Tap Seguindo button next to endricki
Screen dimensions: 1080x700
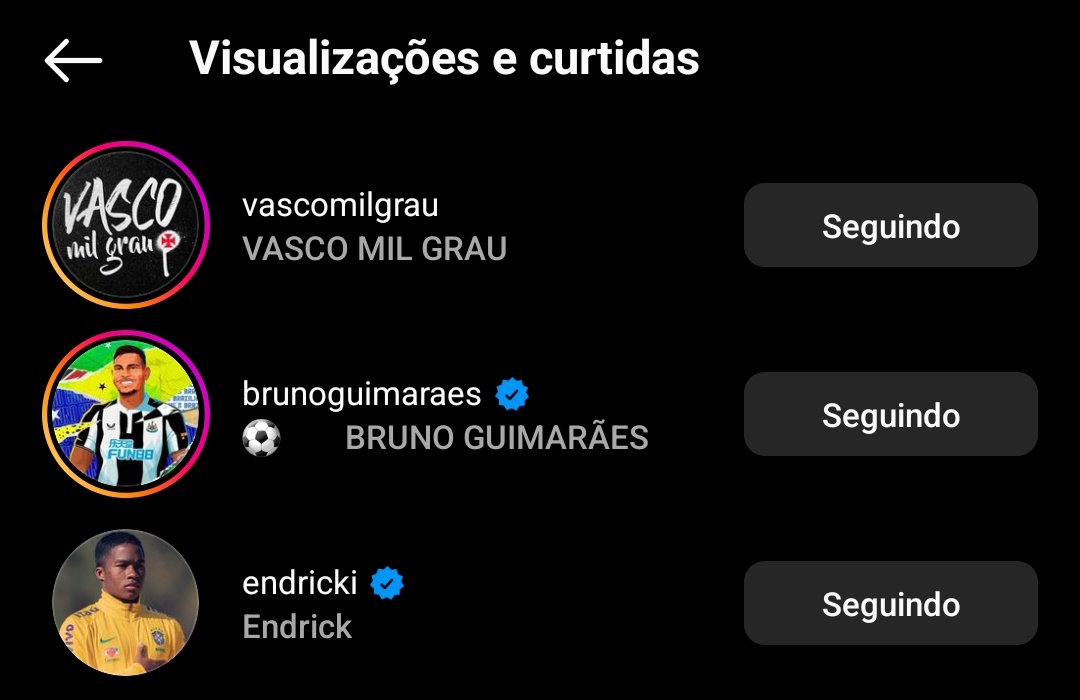pos(890,604)
